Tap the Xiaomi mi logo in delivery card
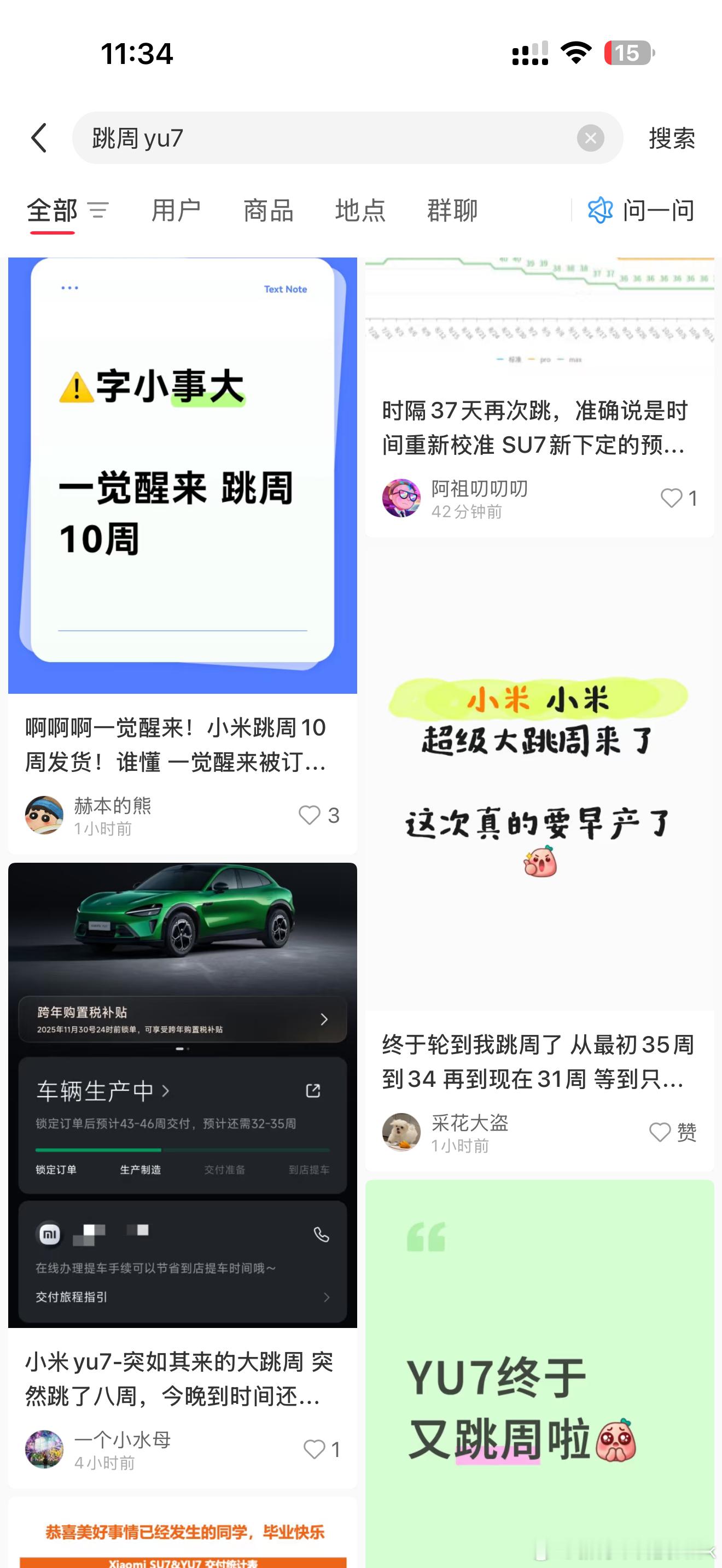Viewport: 722px width, 1568px height. [50, 1235]
